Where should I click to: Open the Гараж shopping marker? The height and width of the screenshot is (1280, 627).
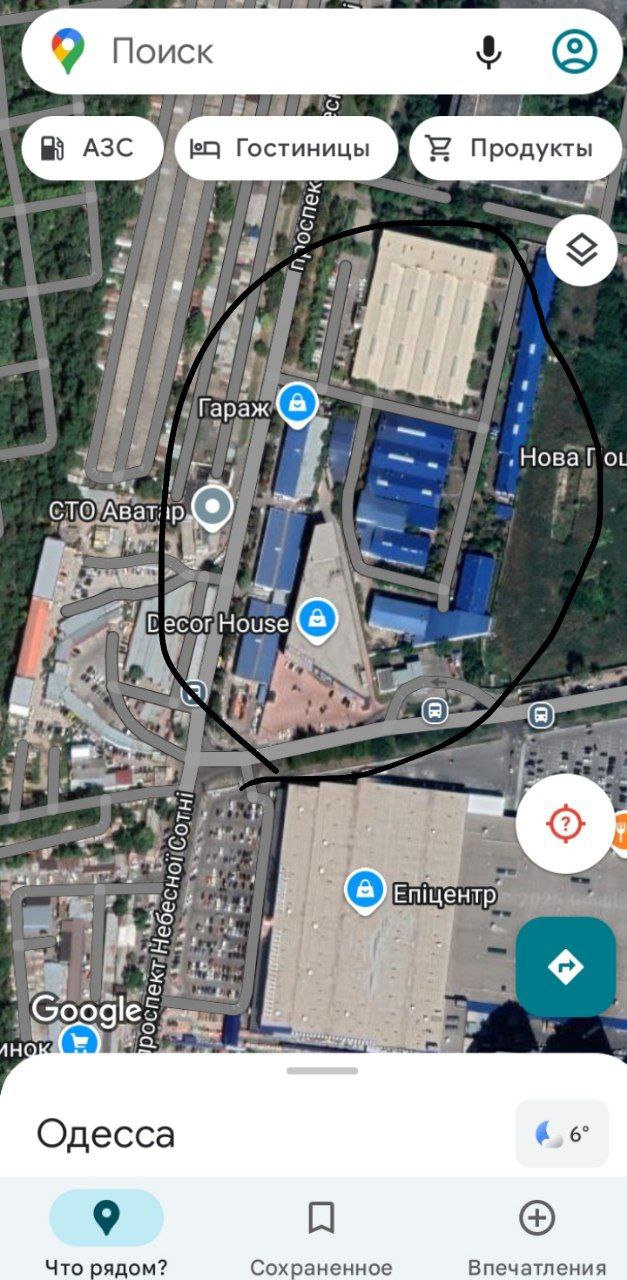pyautogui.click(x=297, y=404)
